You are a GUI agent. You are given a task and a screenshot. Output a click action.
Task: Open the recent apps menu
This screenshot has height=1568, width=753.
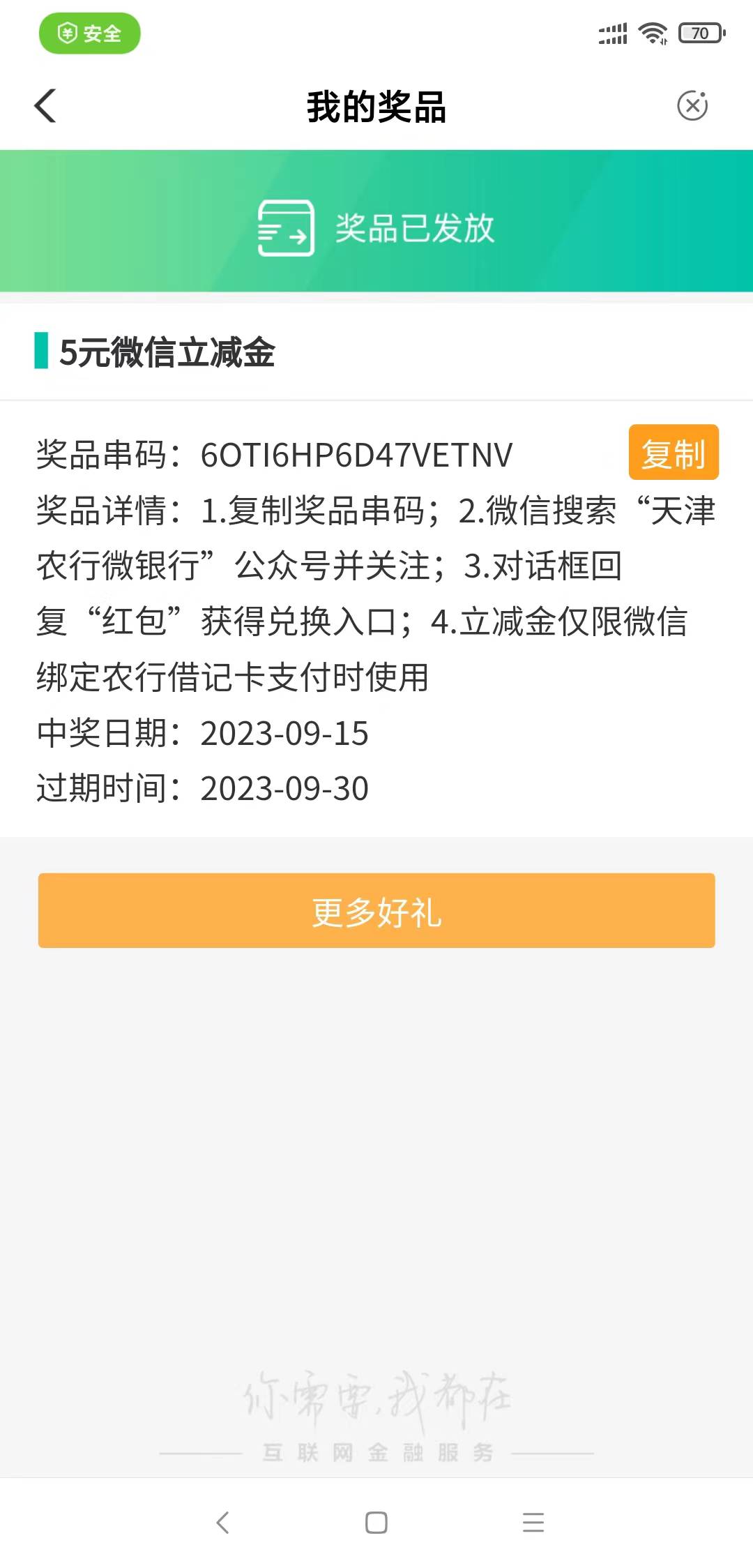click(x=533, y=1523)
